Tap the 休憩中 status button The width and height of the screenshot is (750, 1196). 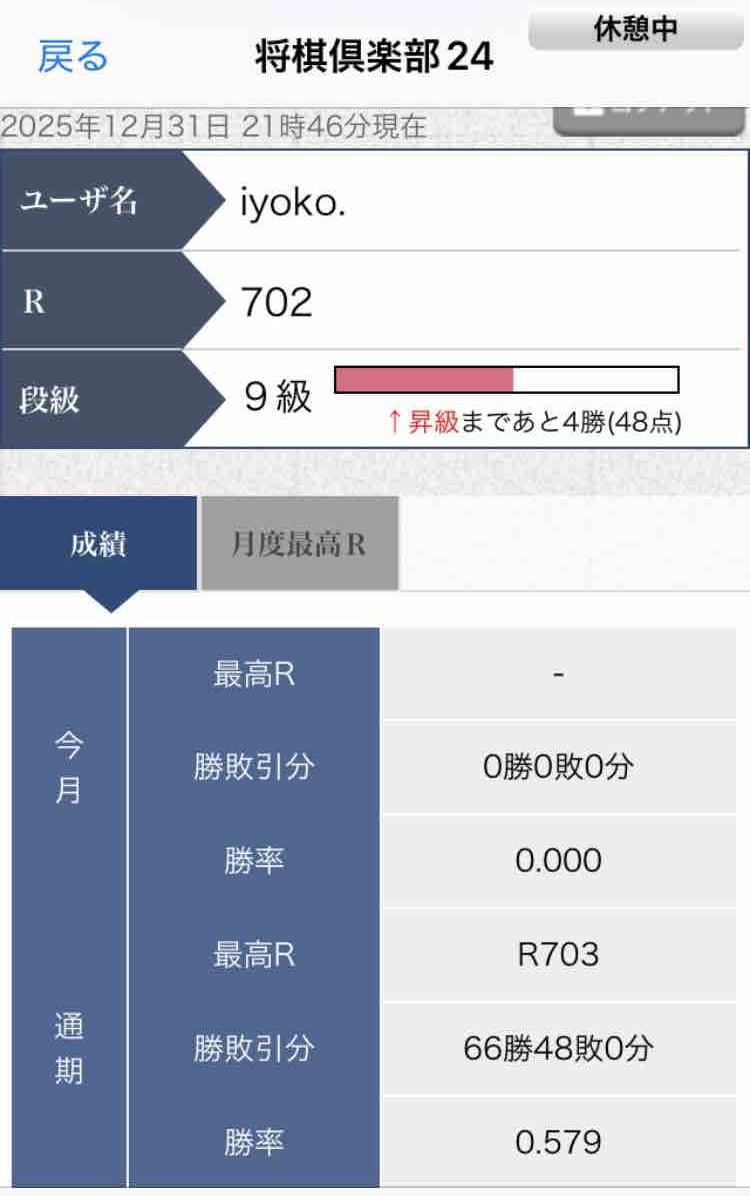pyautogui.click(x=636, y=29)
